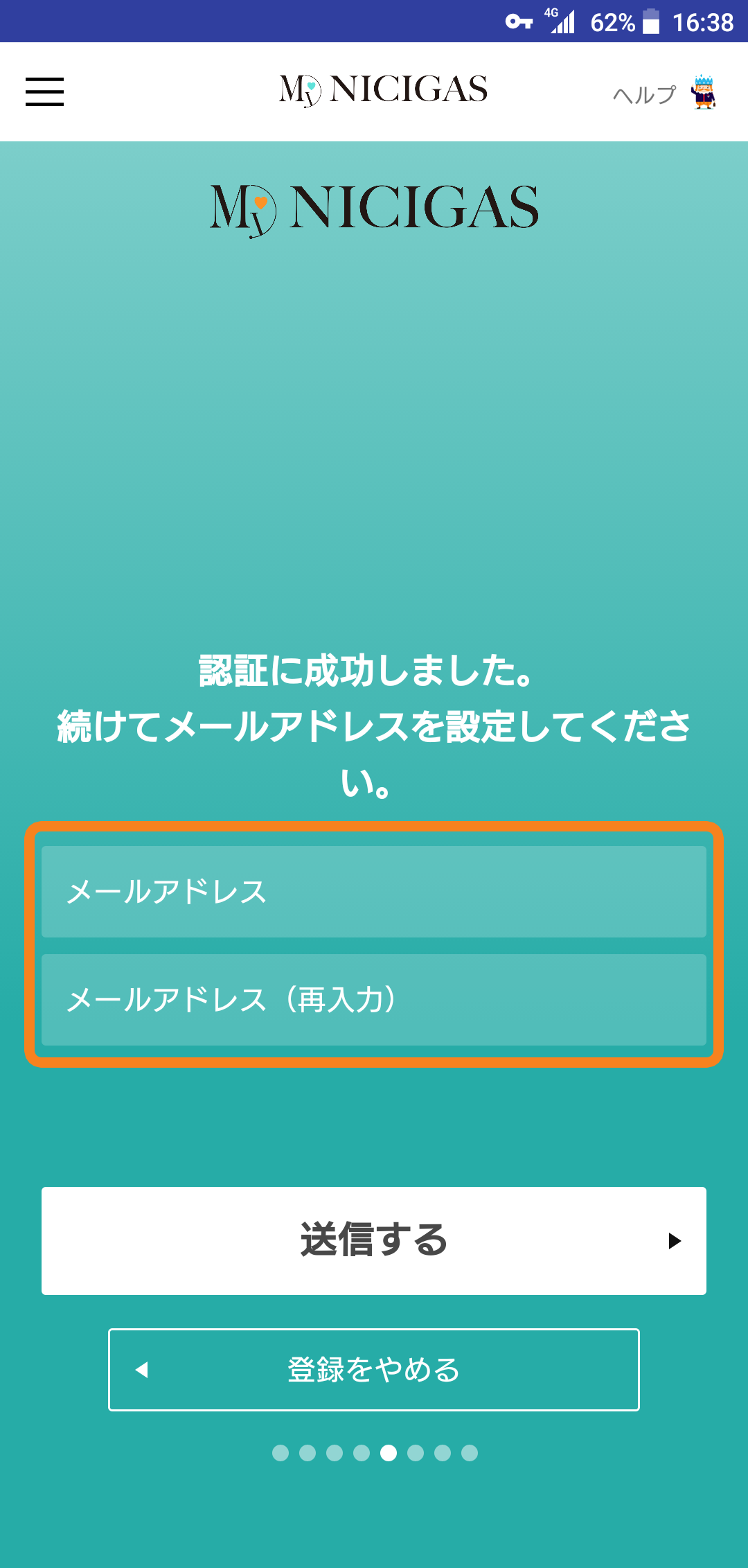
Task: Select the メールアドレス（再入力）field
Action: 374,1000
